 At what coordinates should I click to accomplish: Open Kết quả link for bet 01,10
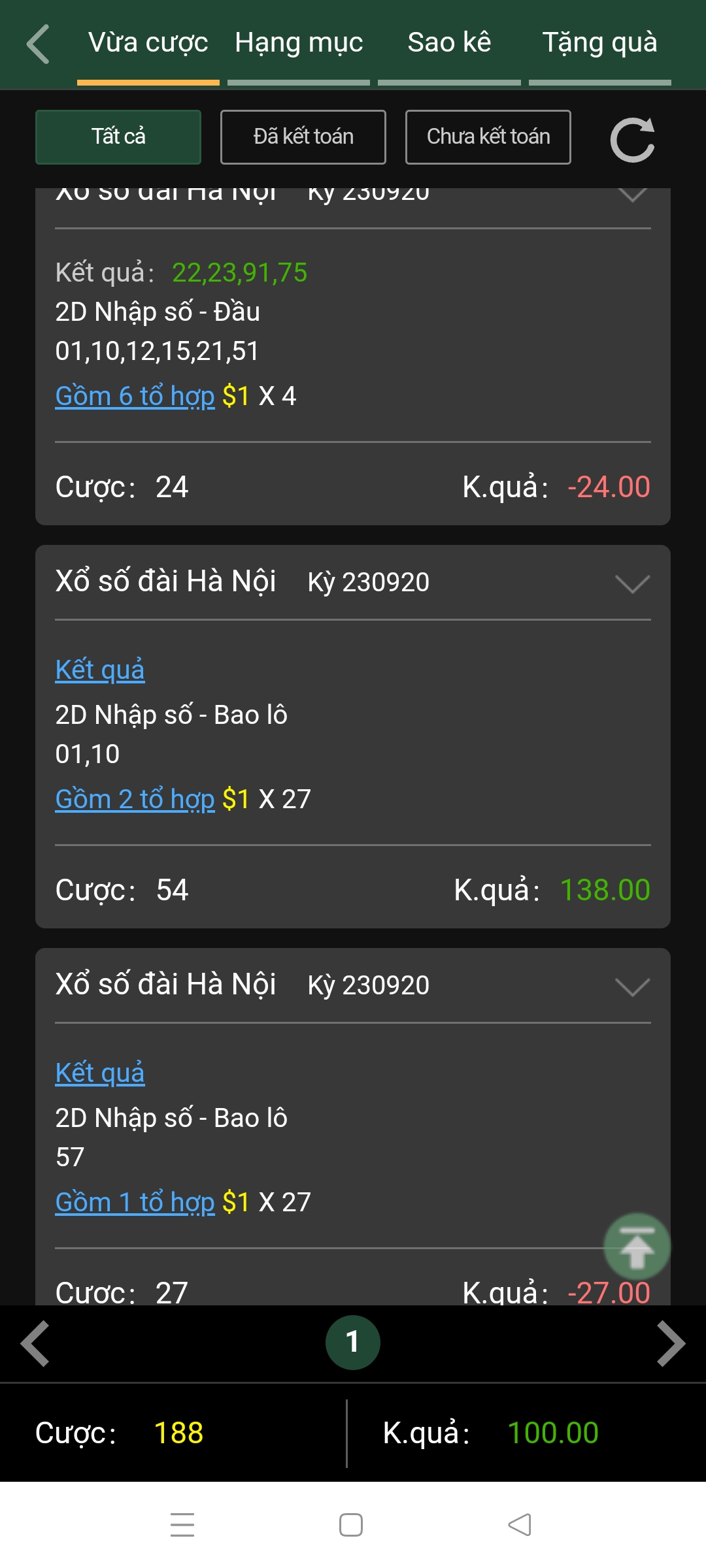100,670
